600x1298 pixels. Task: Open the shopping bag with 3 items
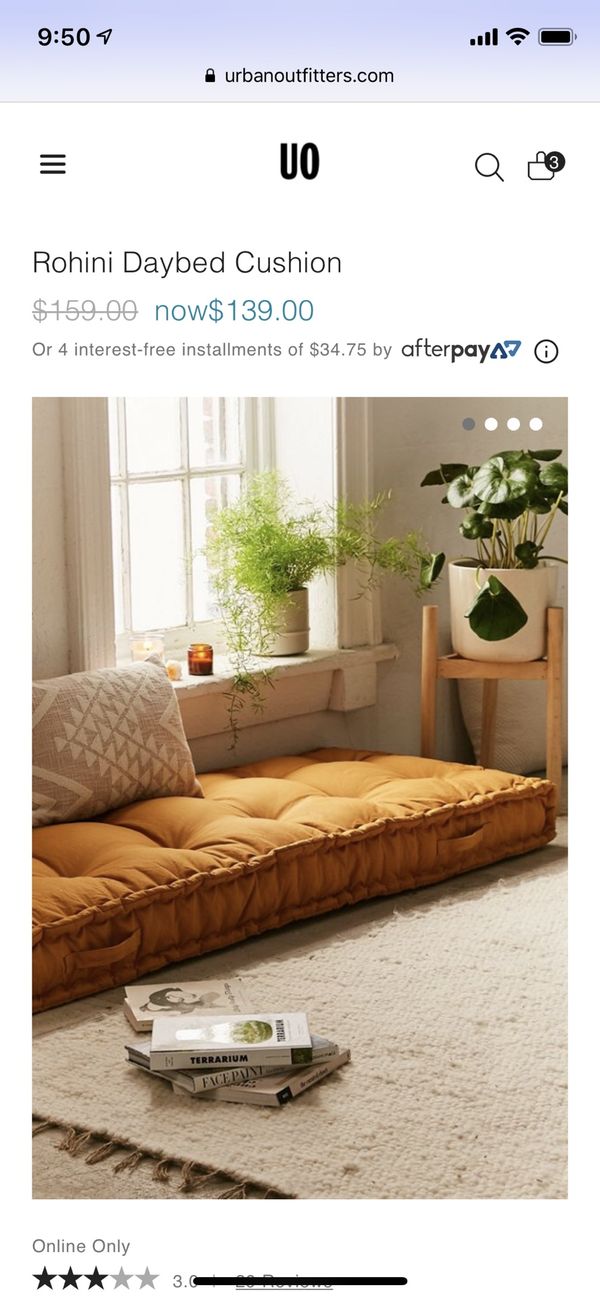pyautogui.click(x=545, y=165)
